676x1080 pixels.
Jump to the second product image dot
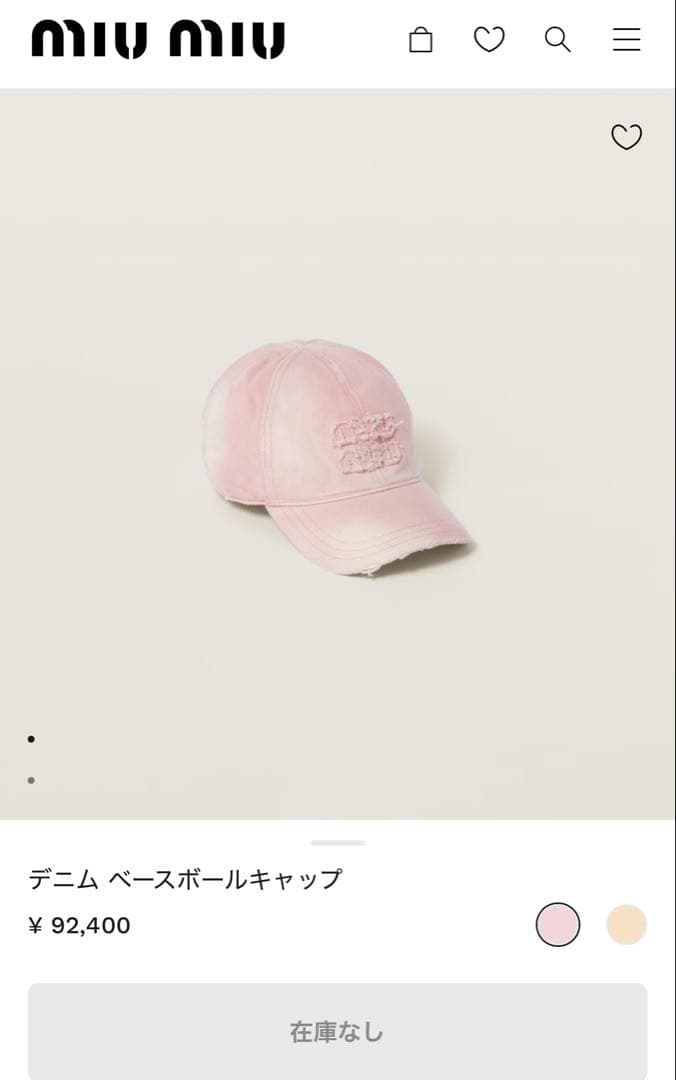(31, 780)
